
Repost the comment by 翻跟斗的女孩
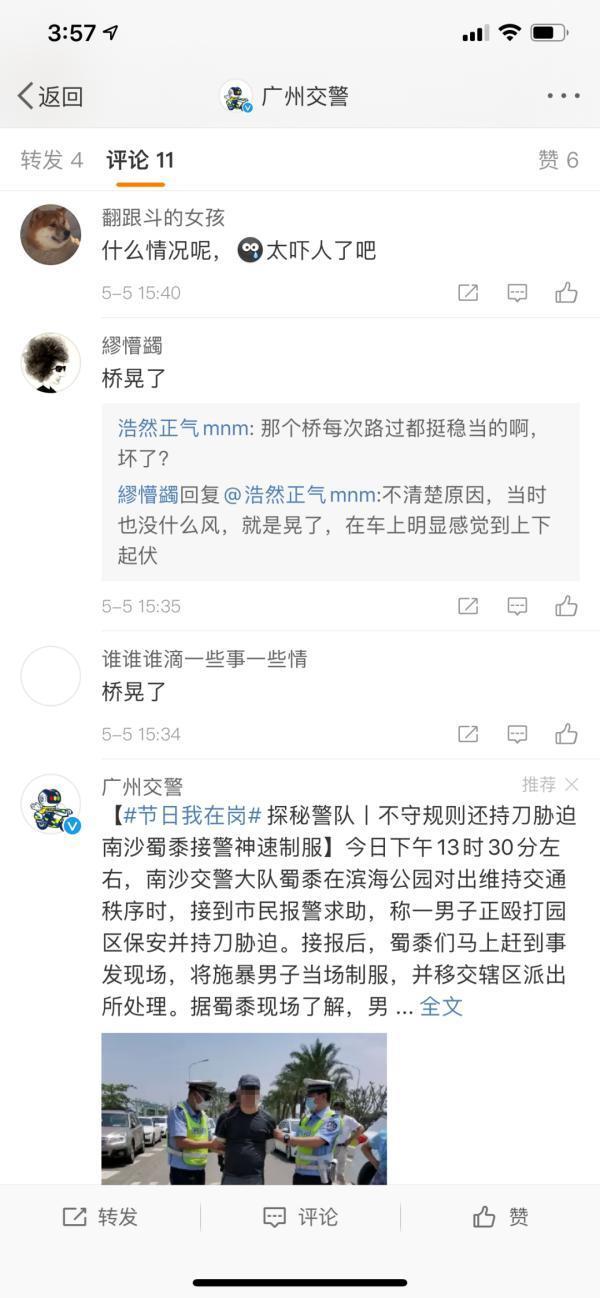click(x=468, y=293)
